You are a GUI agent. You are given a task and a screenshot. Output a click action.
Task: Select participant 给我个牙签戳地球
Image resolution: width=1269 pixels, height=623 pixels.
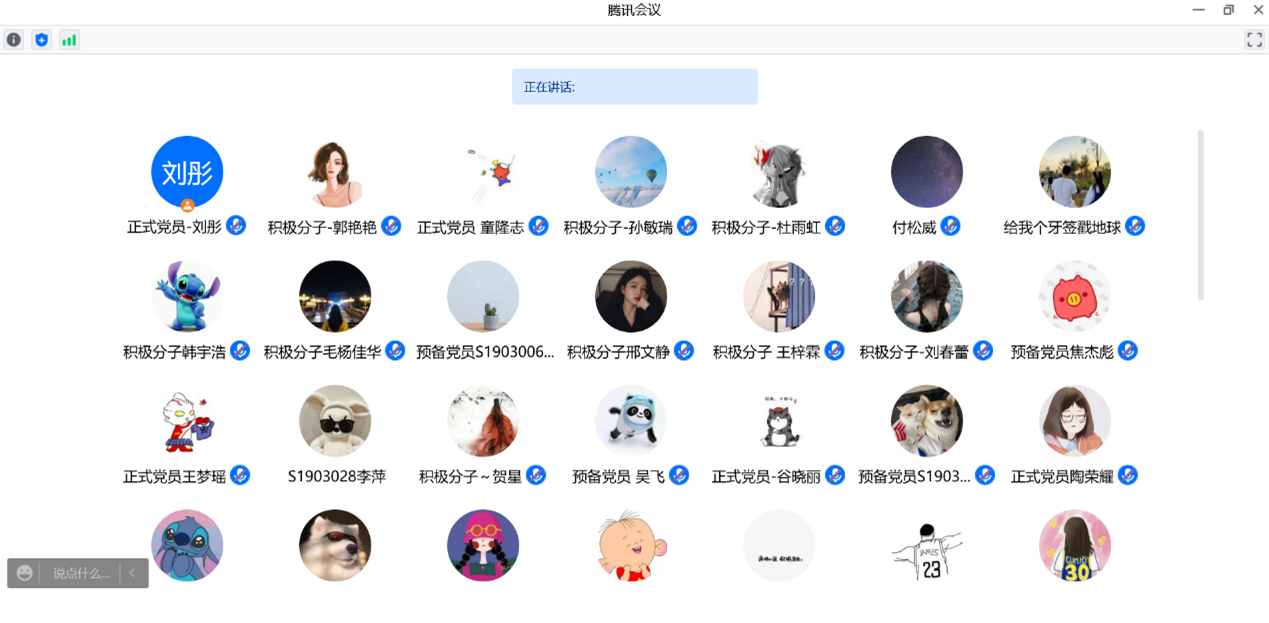pos(1074,173)
